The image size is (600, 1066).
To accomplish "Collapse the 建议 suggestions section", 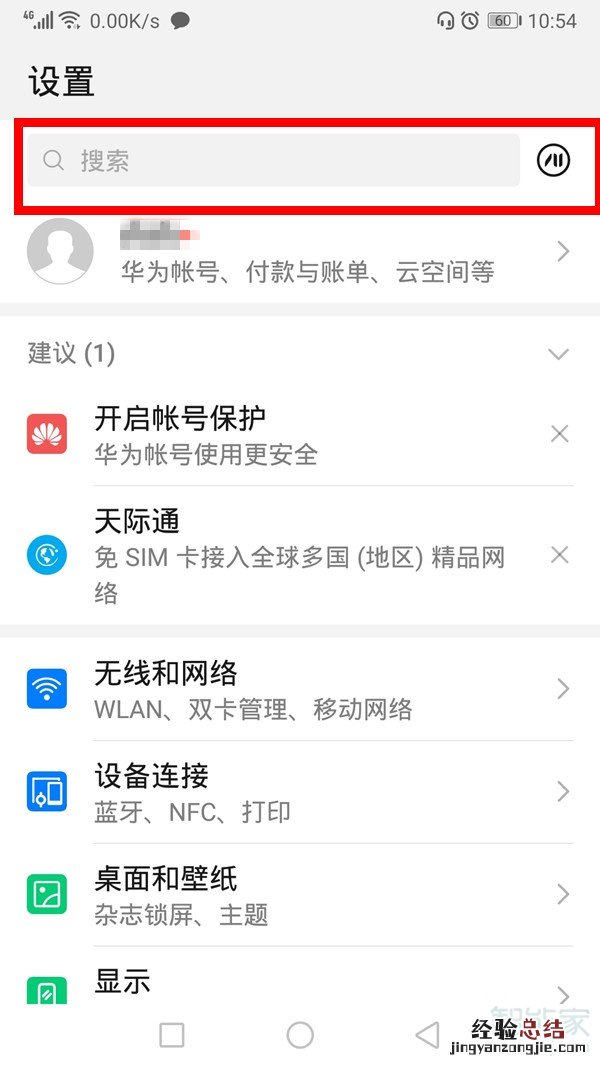I will 559,353.
